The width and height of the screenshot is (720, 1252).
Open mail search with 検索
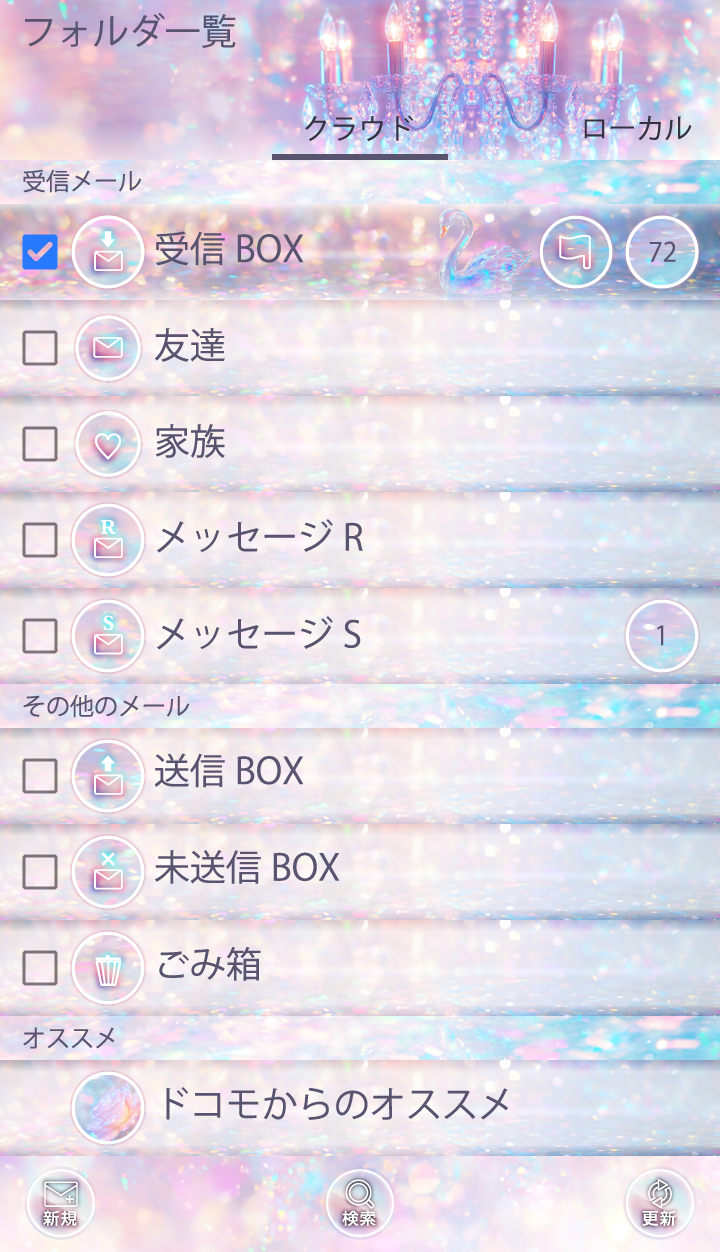[x=360, y=1204]
